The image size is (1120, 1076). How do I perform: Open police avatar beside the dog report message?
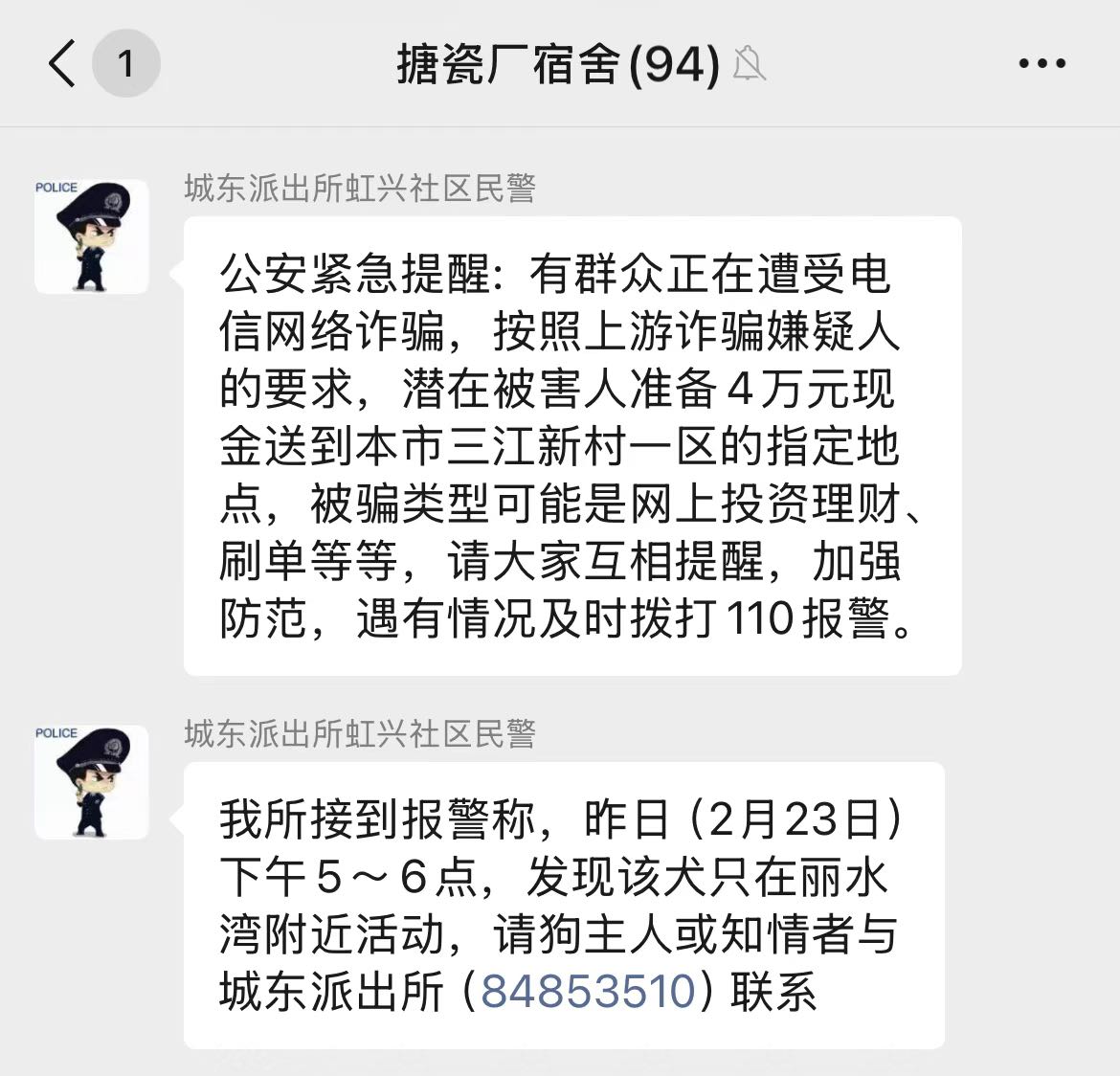92,782
